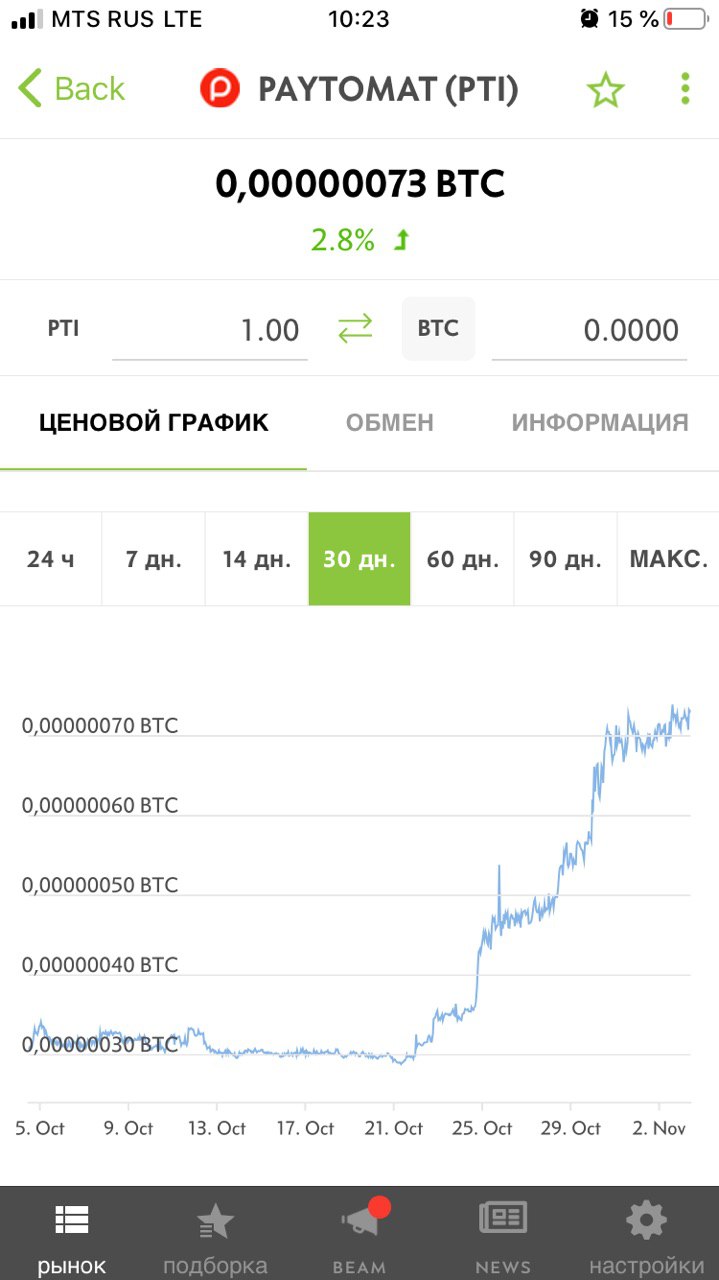Edit the BTC amount field

[589, 330]
